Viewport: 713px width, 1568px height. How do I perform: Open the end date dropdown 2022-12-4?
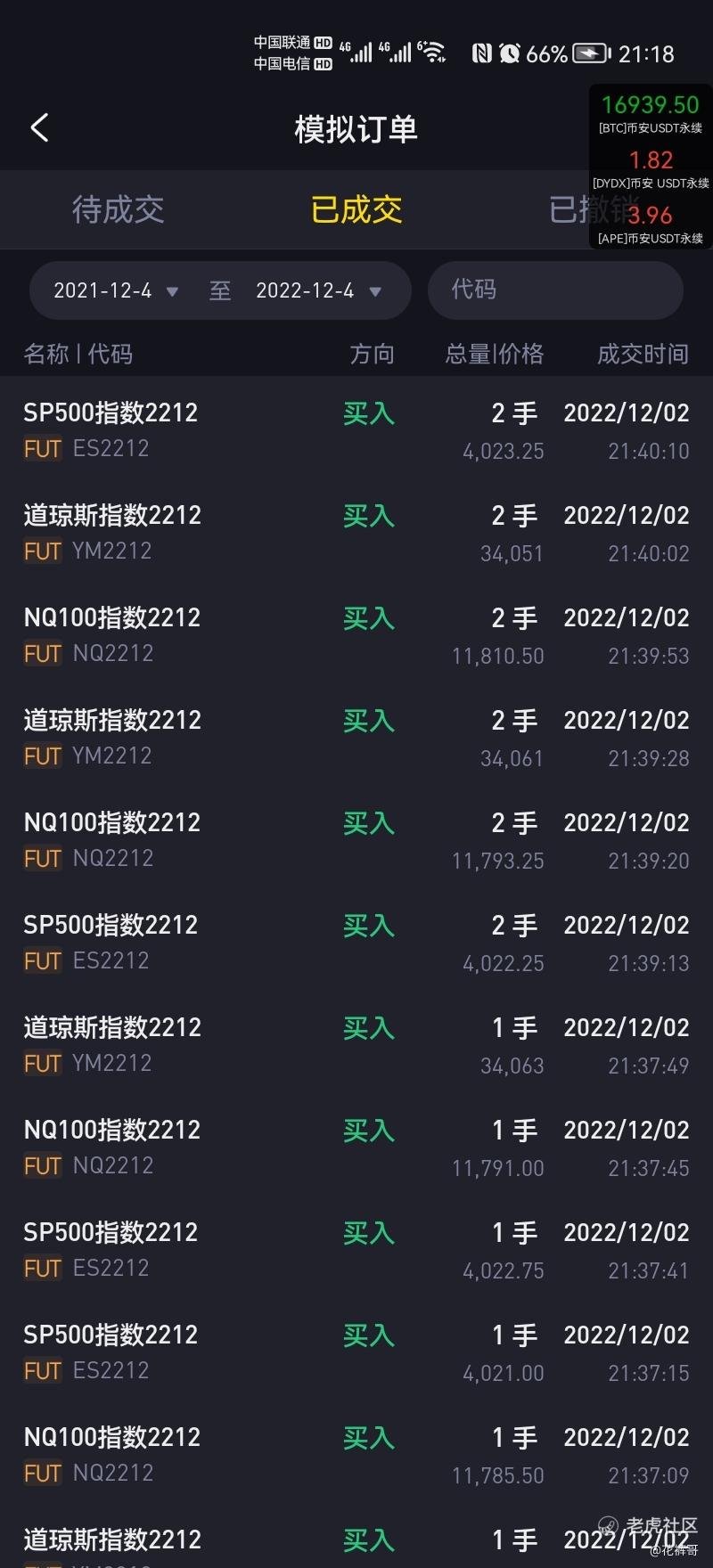click(x=319, y=290)
